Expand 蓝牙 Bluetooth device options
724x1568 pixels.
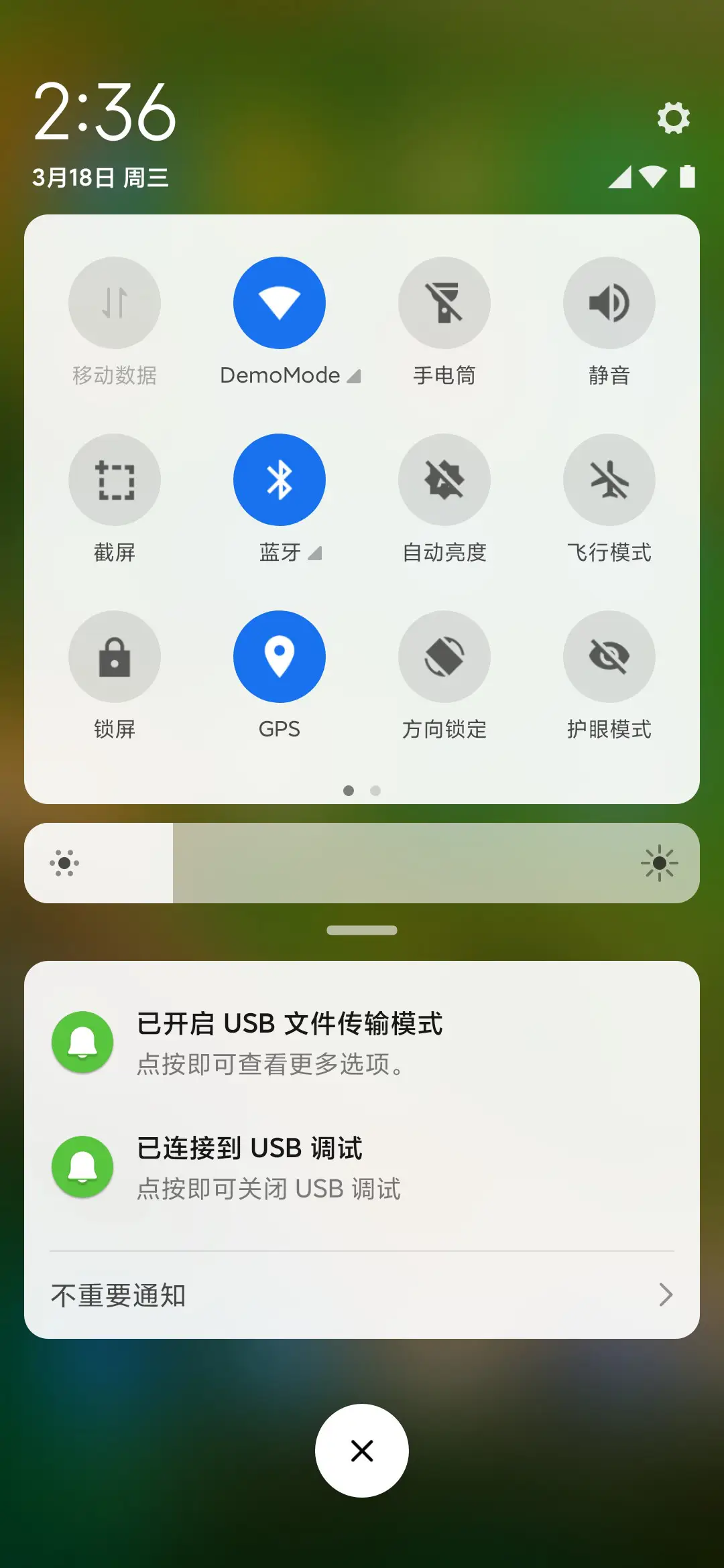pyautogui.click(x=315, y=553)
